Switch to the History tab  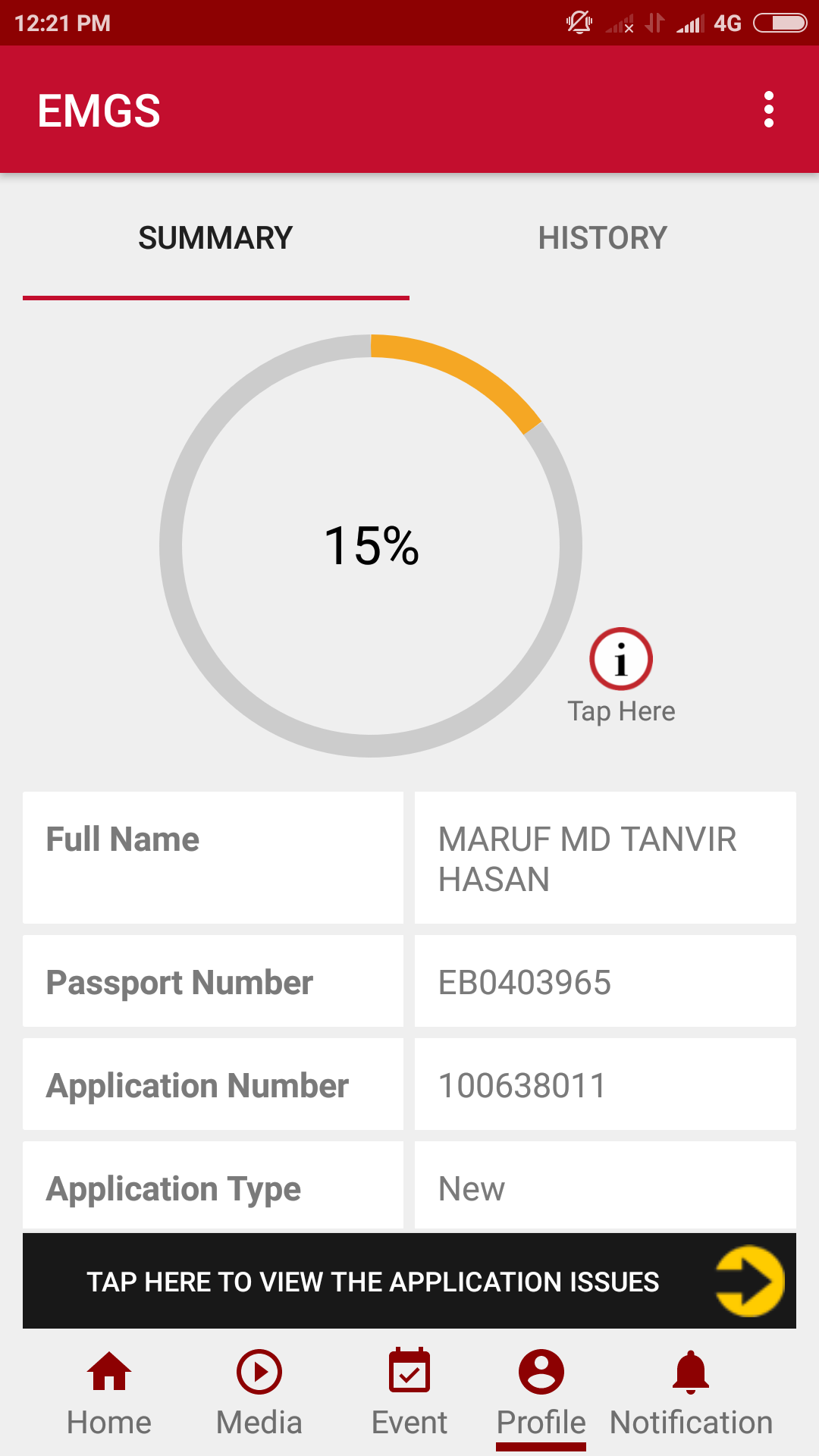click(x=602, y=238)
